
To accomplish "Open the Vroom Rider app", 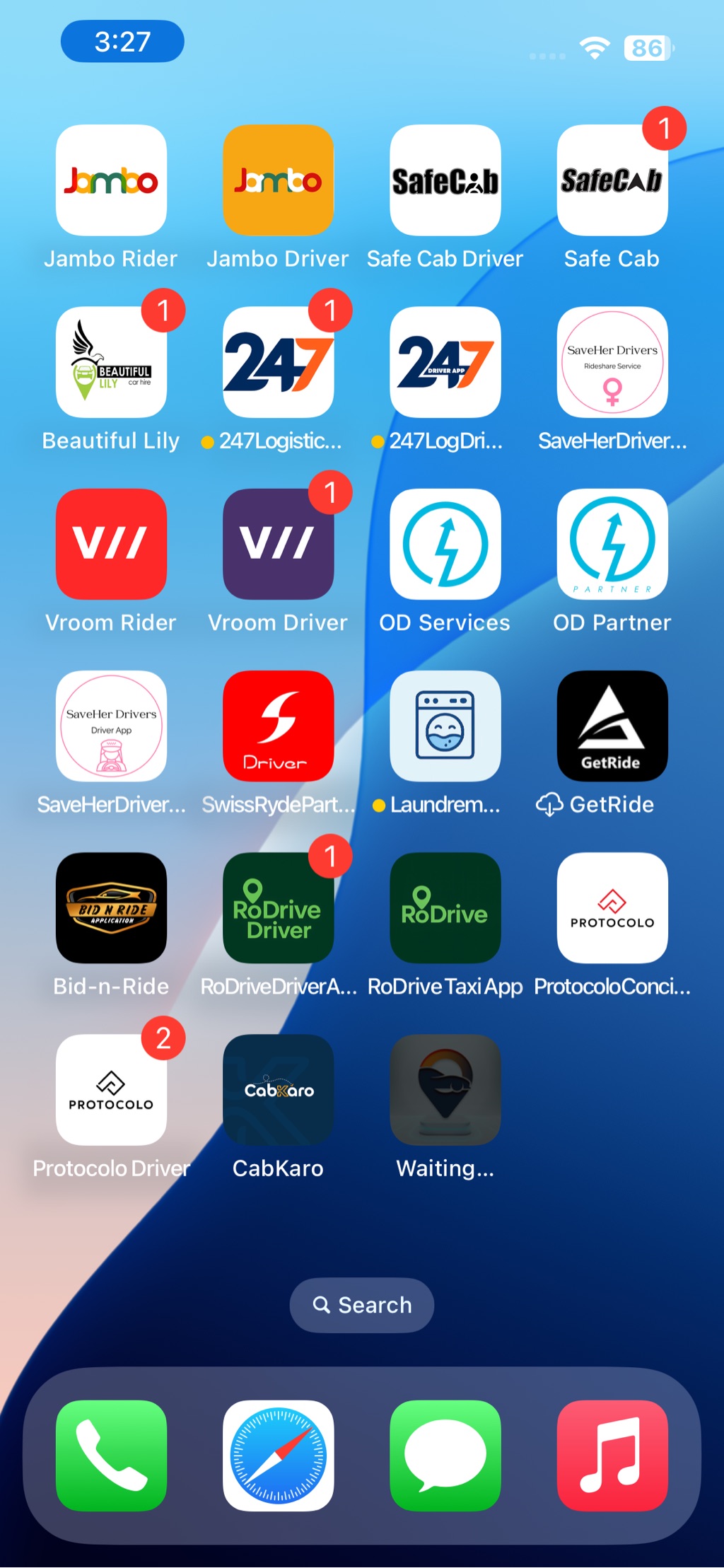I will [111, 544].
